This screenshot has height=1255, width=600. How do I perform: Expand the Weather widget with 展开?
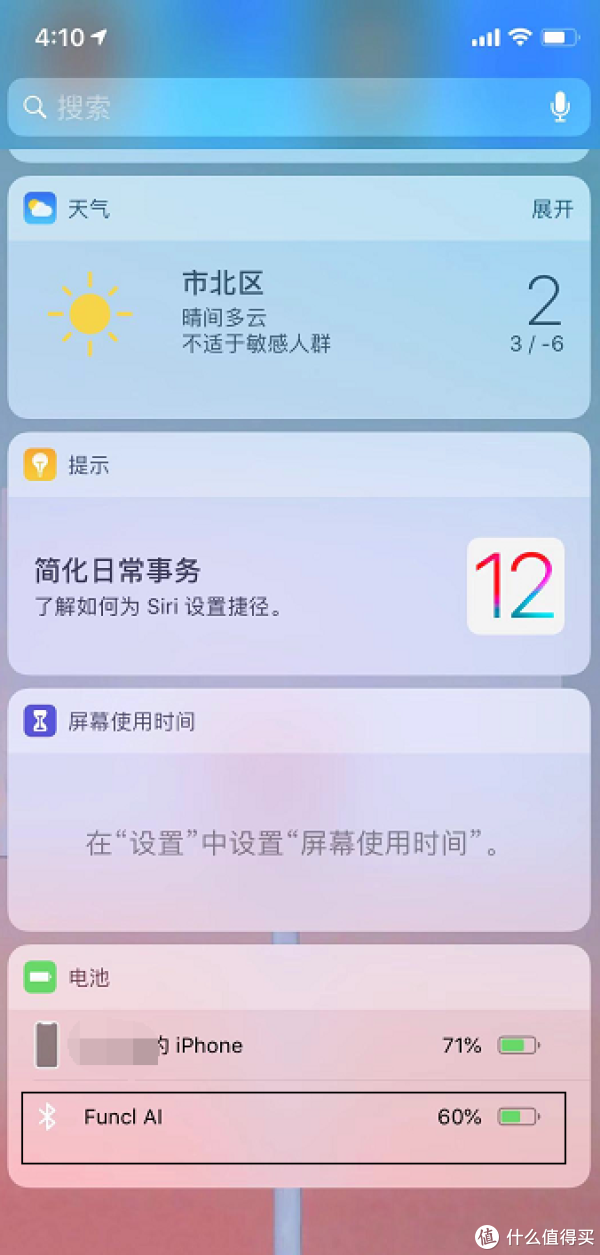pos(552,209)
